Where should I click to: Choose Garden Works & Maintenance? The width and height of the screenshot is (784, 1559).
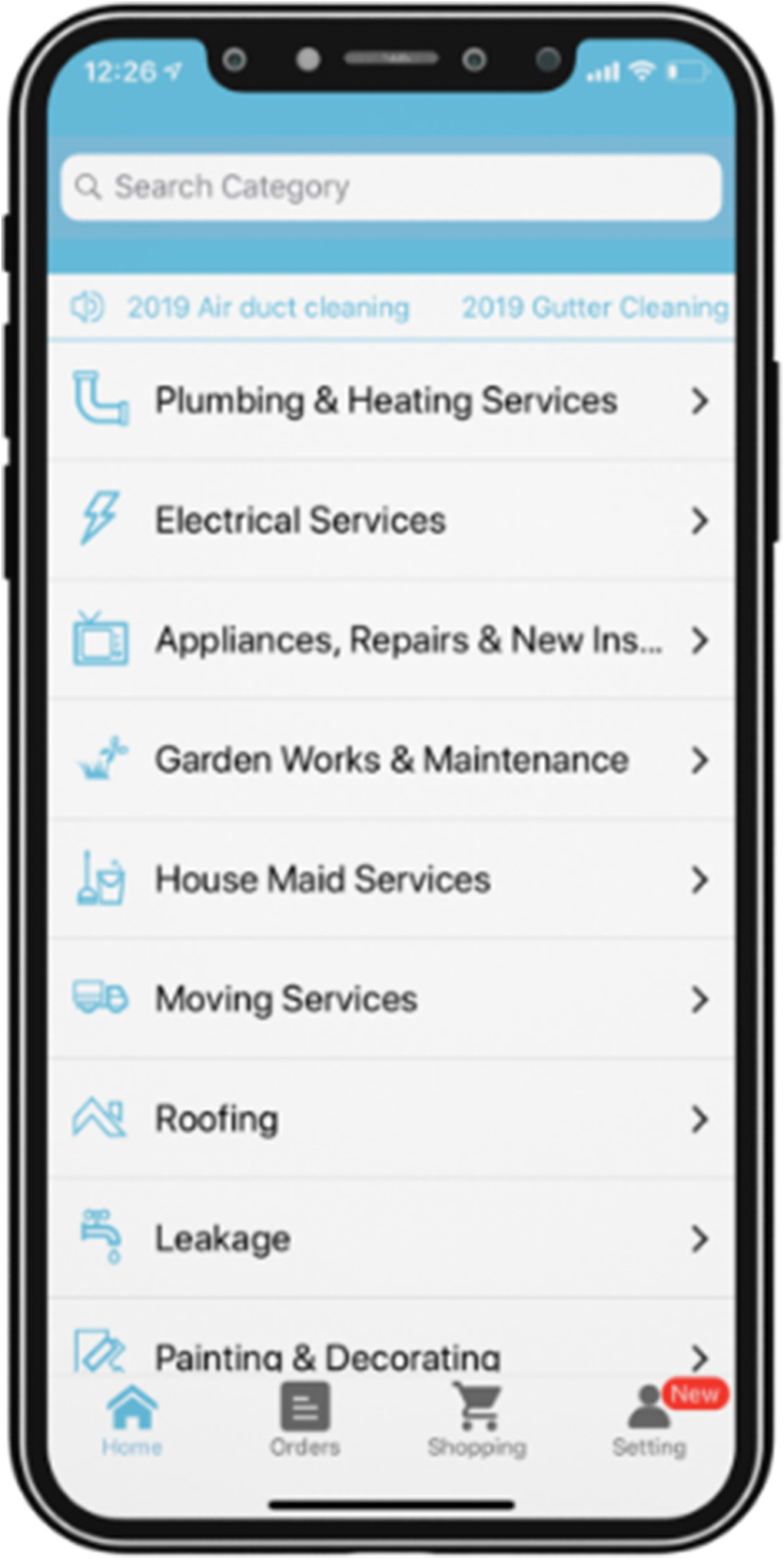(390, 760)
